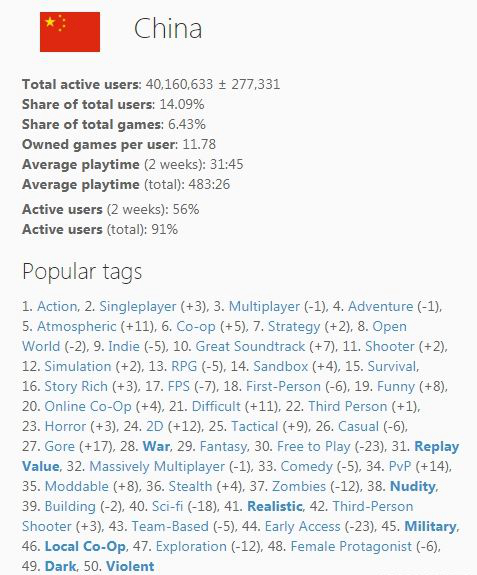Open the Nudity tag

tap(413, 487)
